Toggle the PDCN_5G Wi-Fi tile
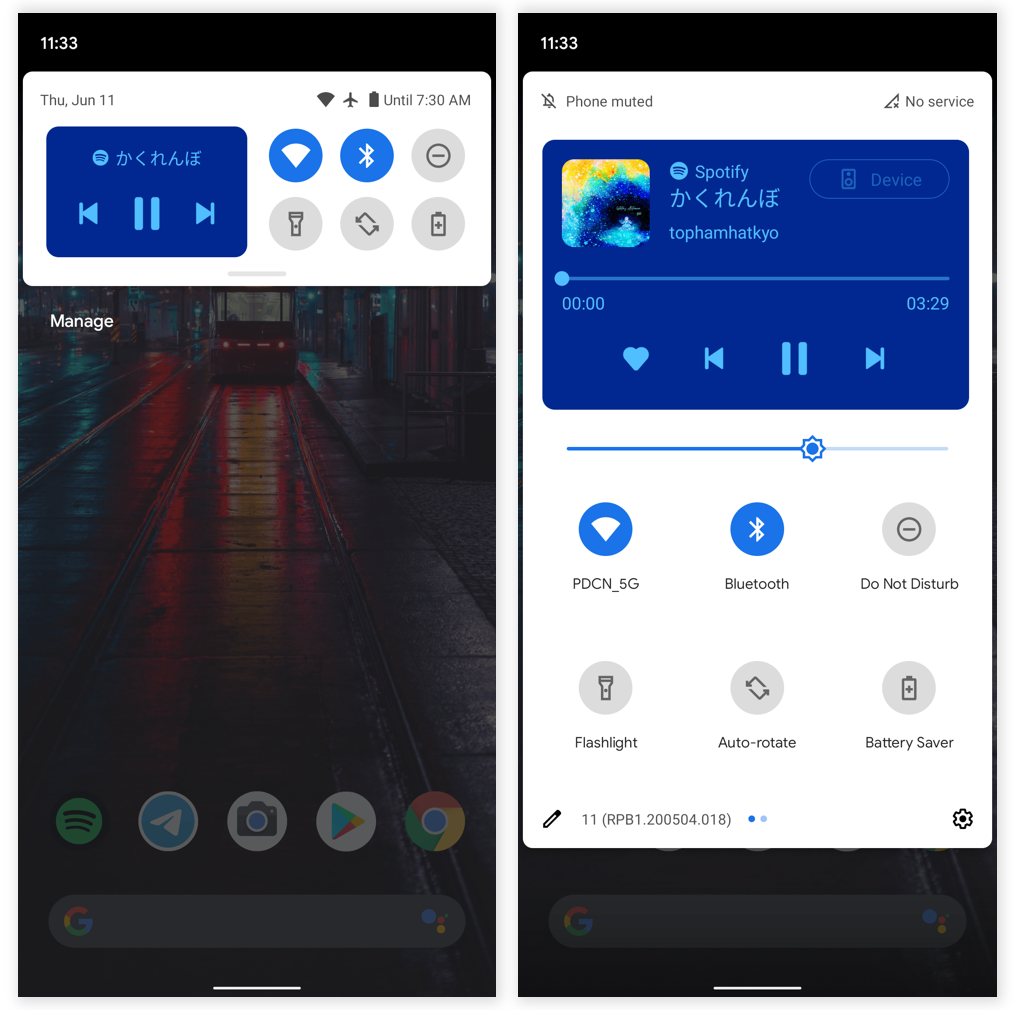The height and width of the screenshot is (1010, 1014). click(605, 529)
